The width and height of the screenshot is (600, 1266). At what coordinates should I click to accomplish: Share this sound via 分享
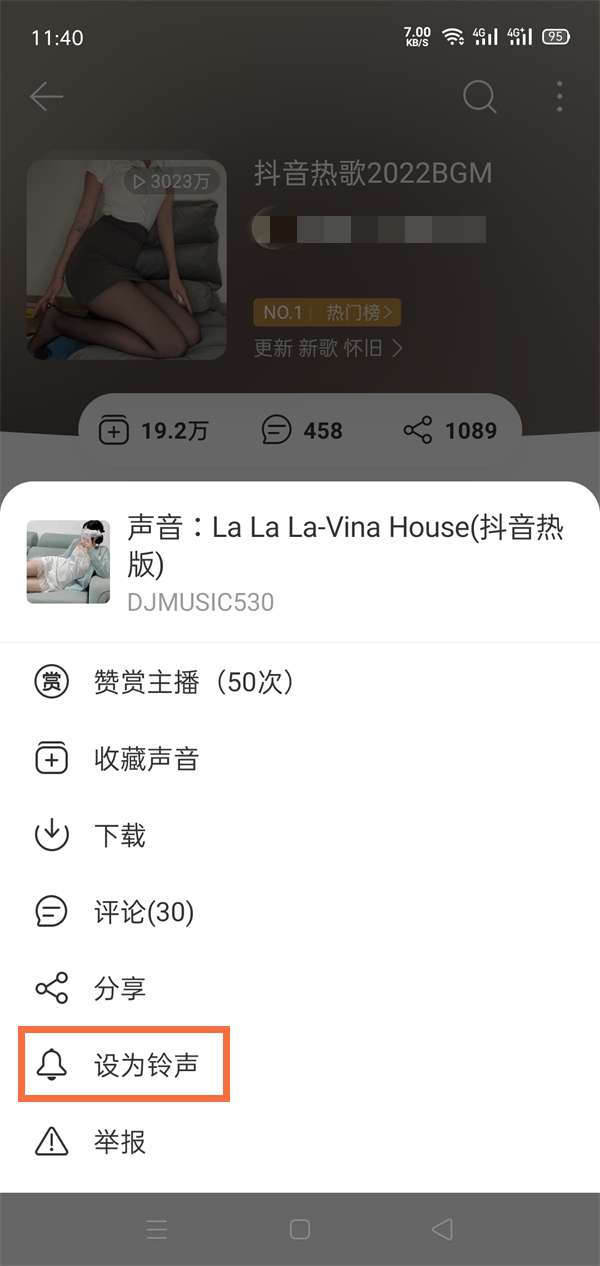click(119, 989)
